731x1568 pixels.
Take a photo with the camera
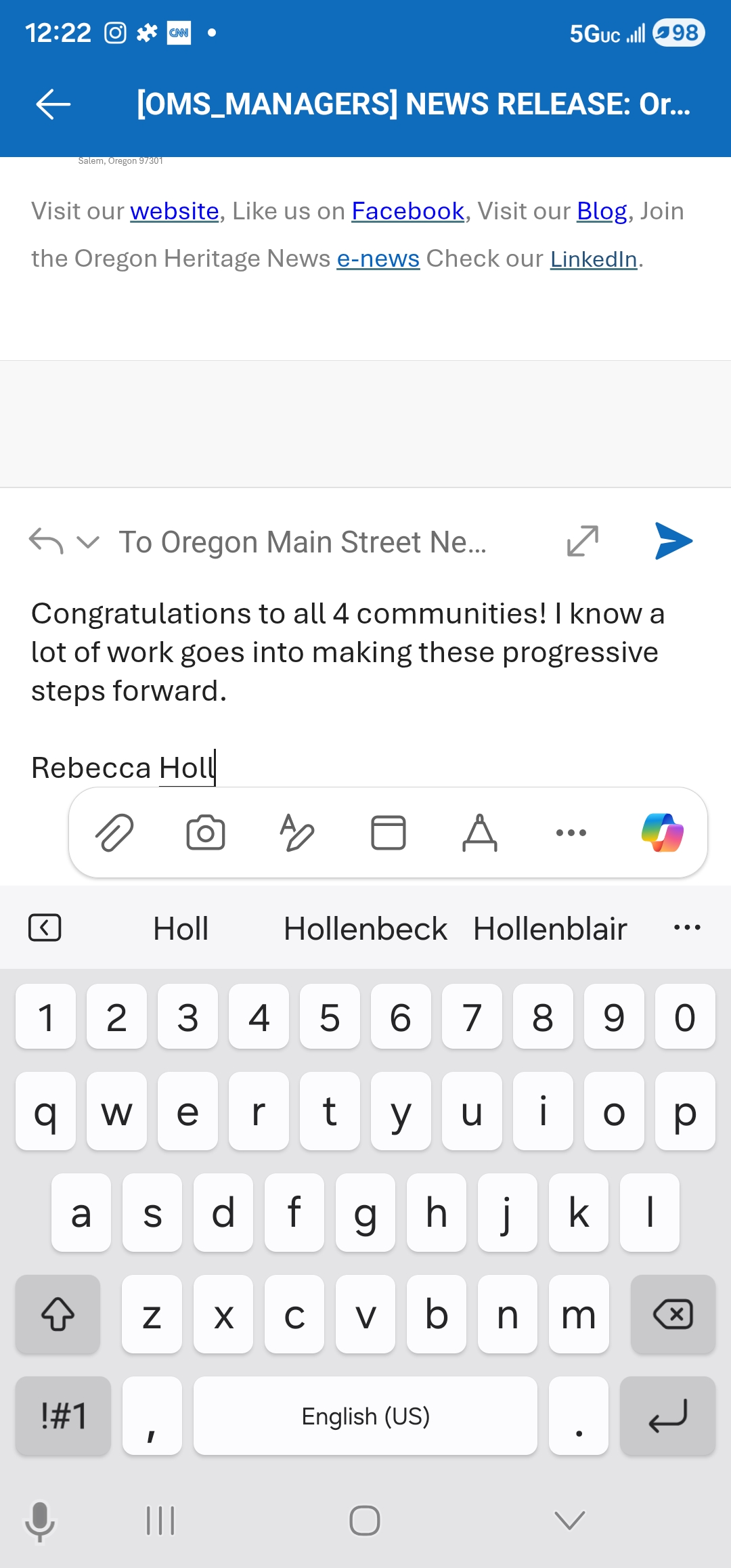click(x=206, y=833)
